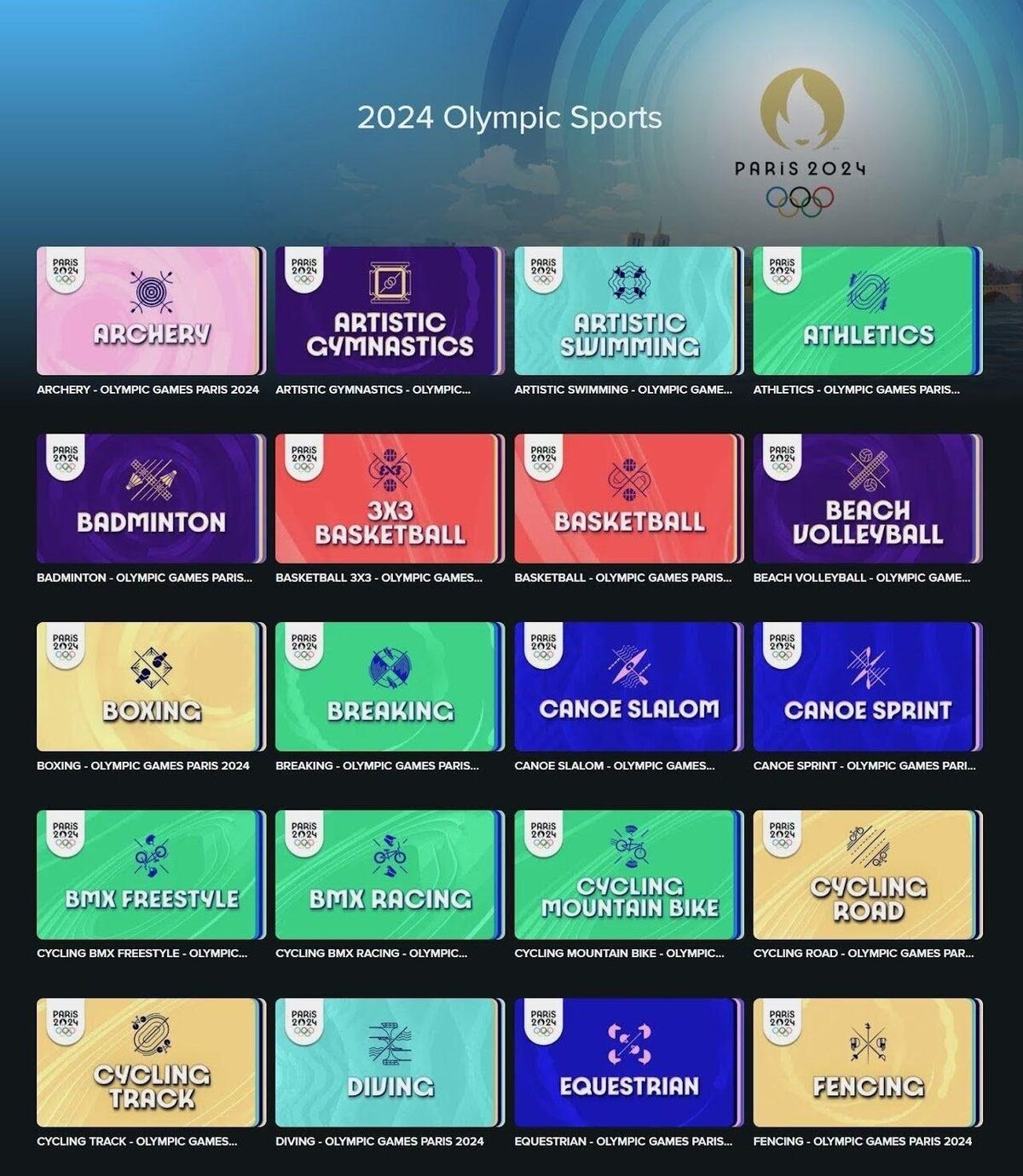
Task: Click the CANOE SPRINT caption link
Action: [865, 765]
